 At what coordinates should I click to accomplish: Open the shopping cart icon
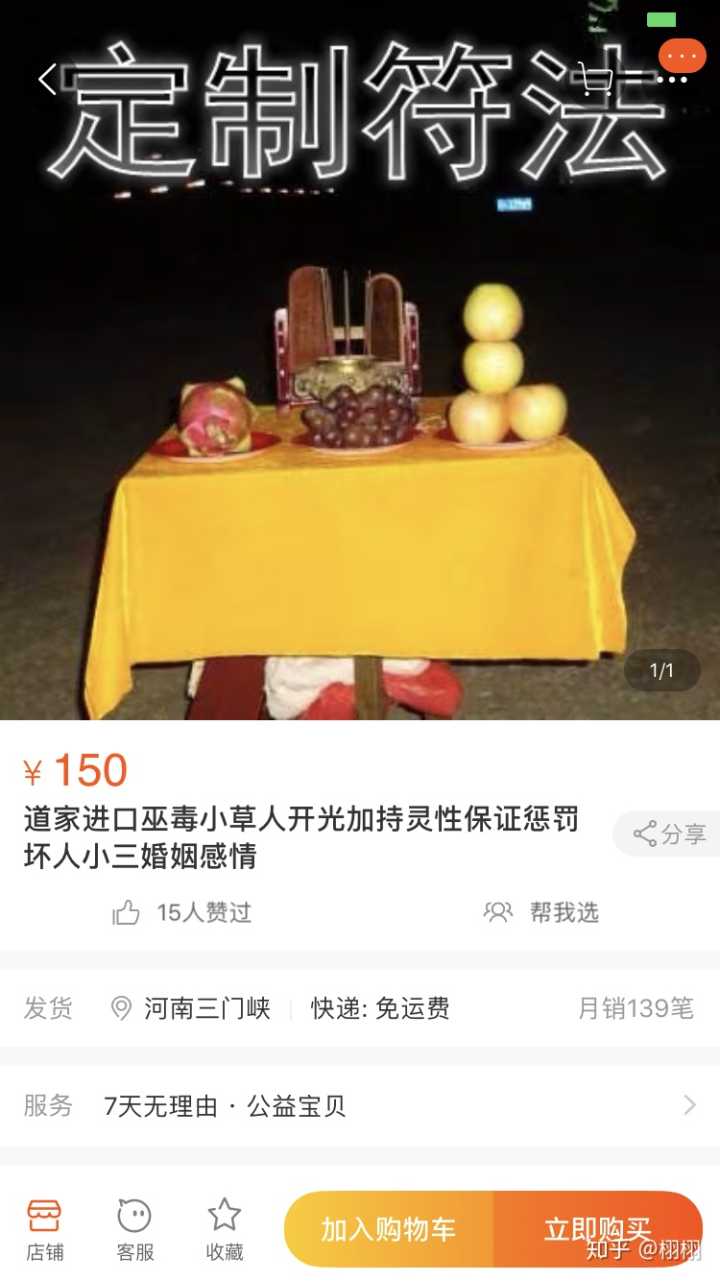(597, 80)
